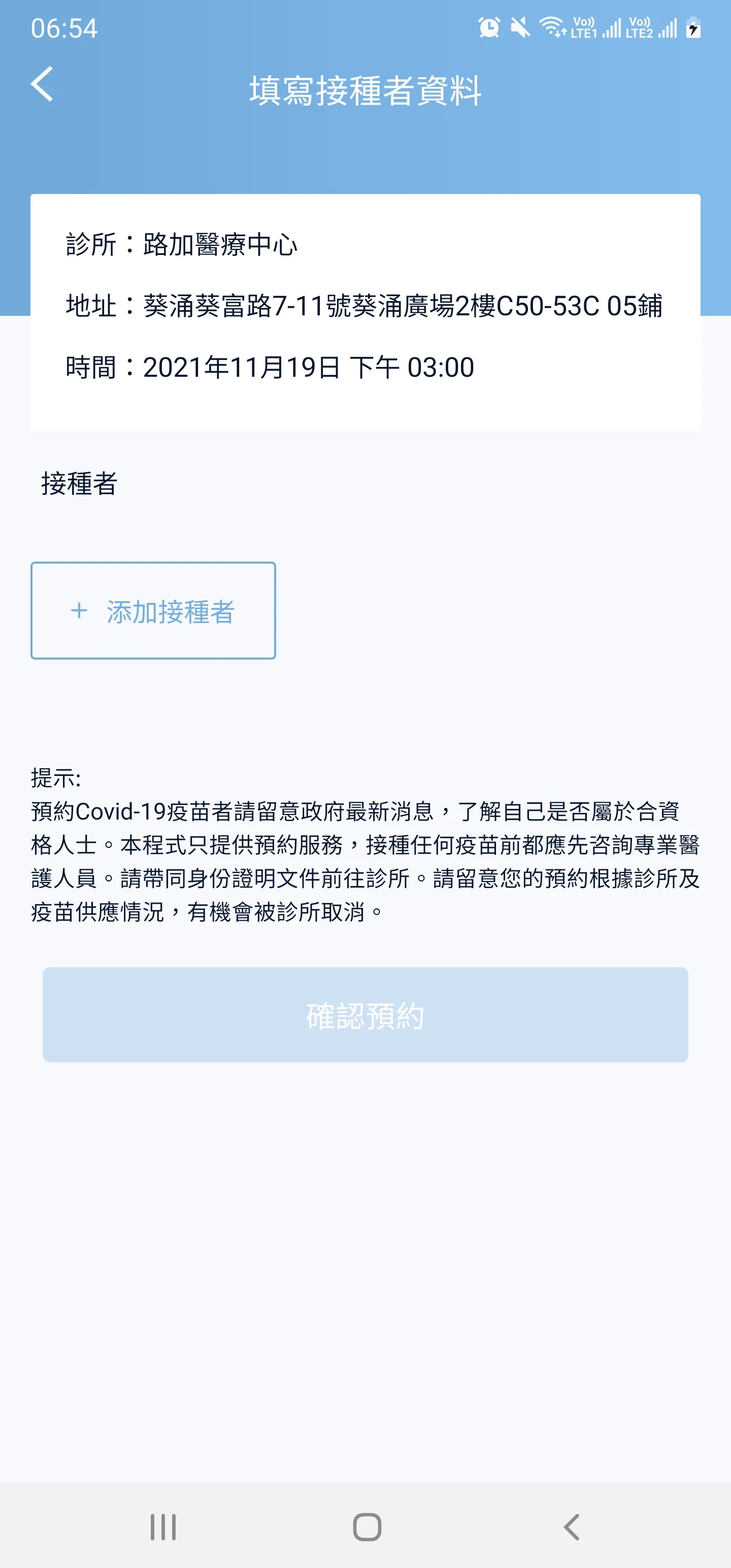The image size is (731, 1568).
Task: Tap the 葵涌廣場 address line
Action: [x=365, y=306]
